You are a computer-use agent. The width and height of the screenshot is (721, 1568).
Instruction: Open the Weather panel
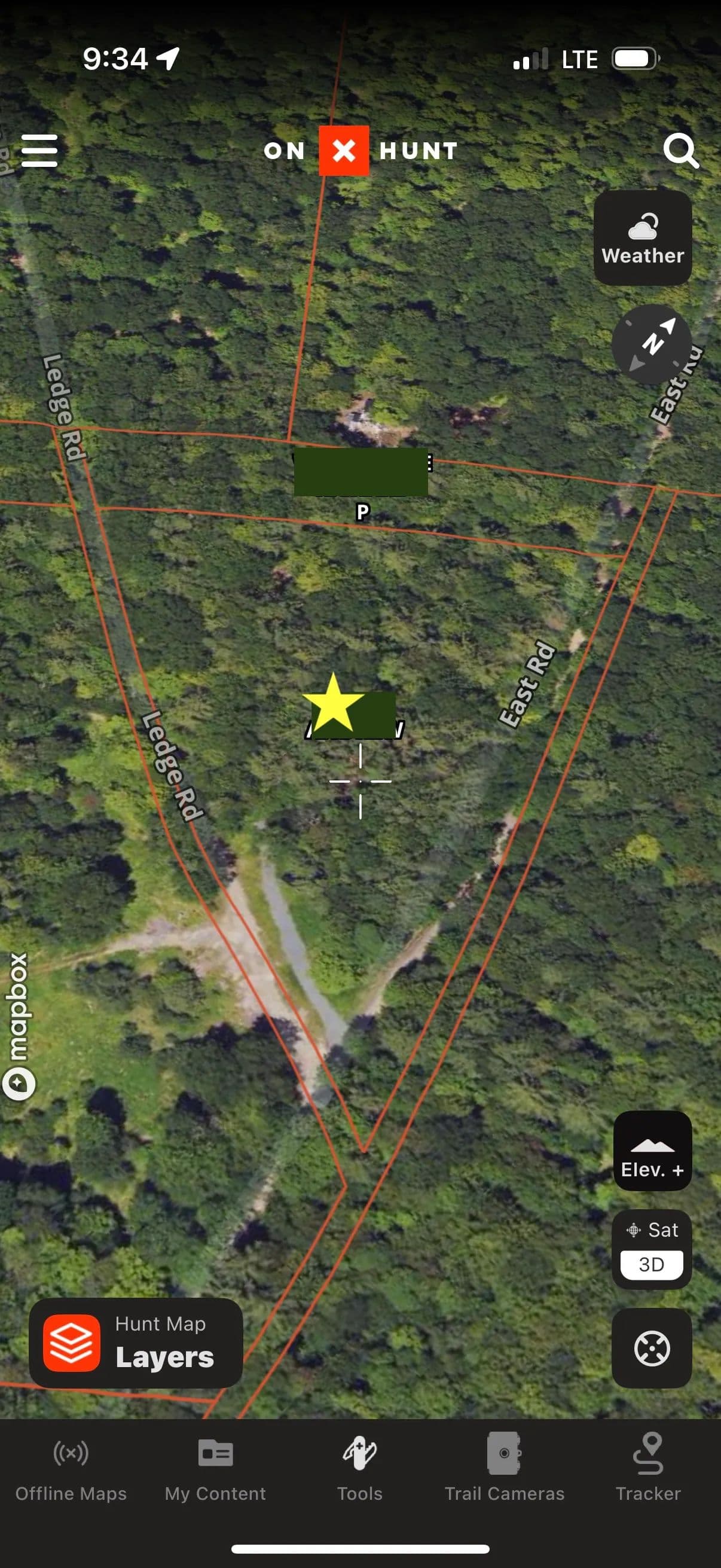point(643,238)
